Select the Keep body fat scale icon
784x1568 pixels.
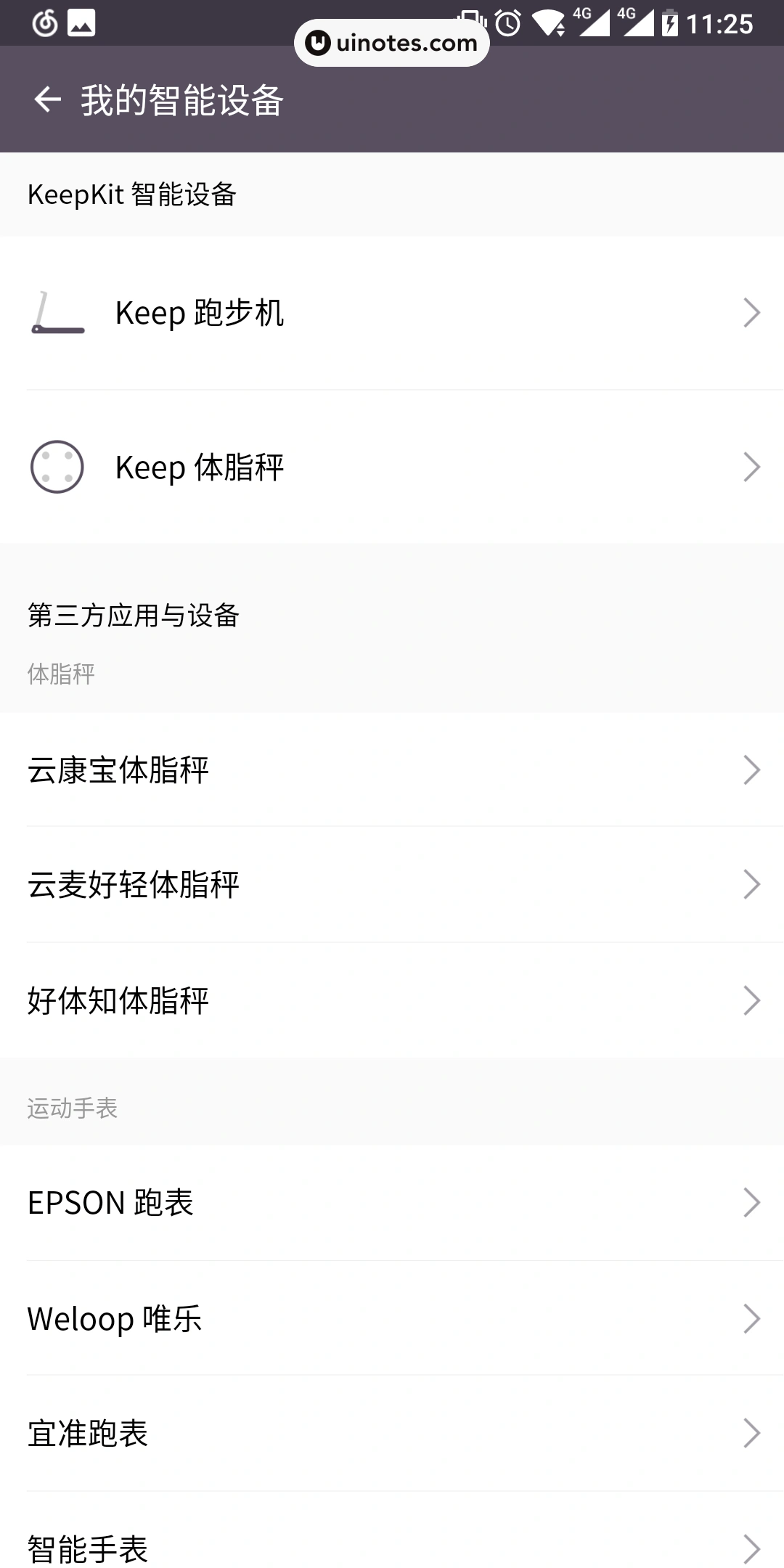58,467
